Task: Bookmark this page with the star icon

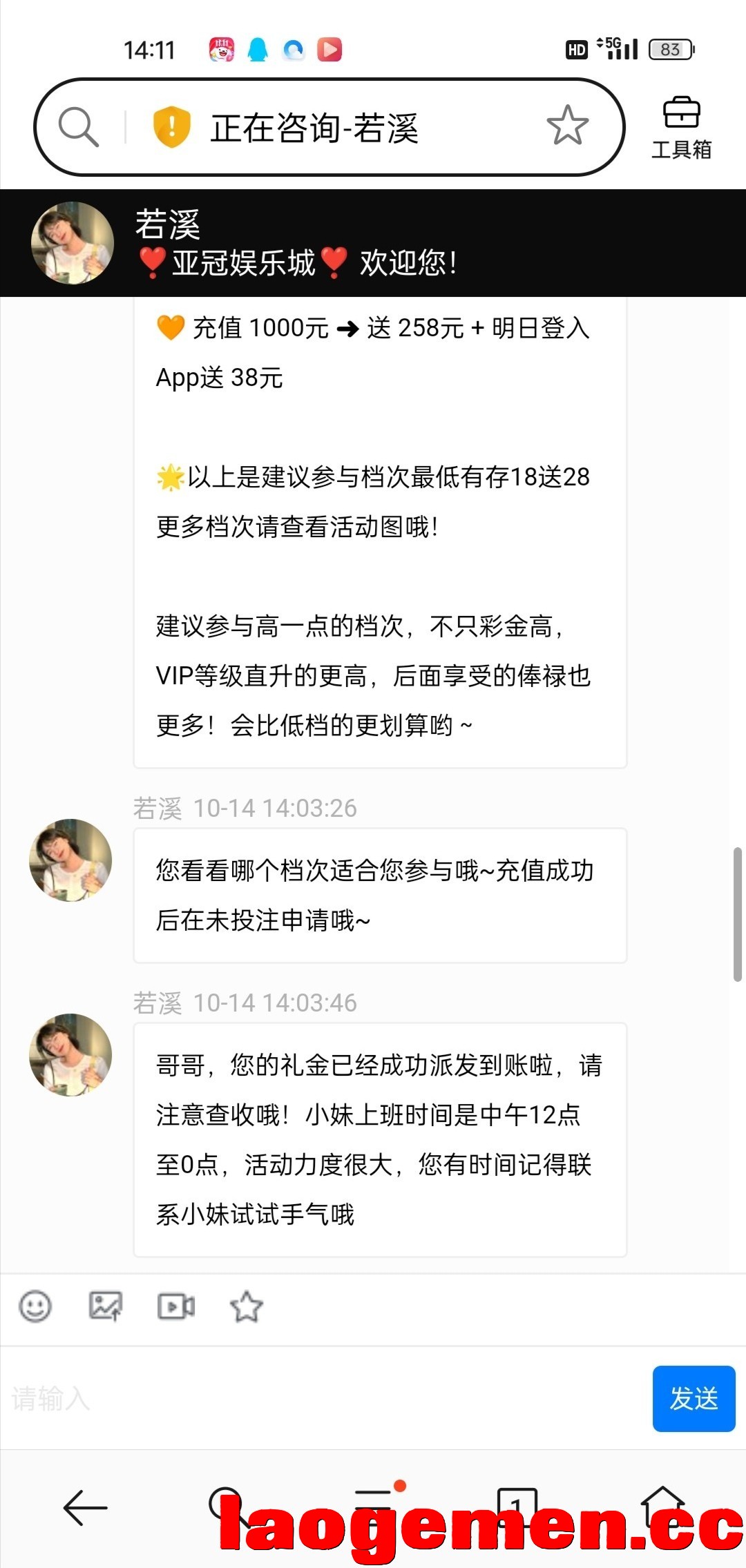Action: coord(567,126)
